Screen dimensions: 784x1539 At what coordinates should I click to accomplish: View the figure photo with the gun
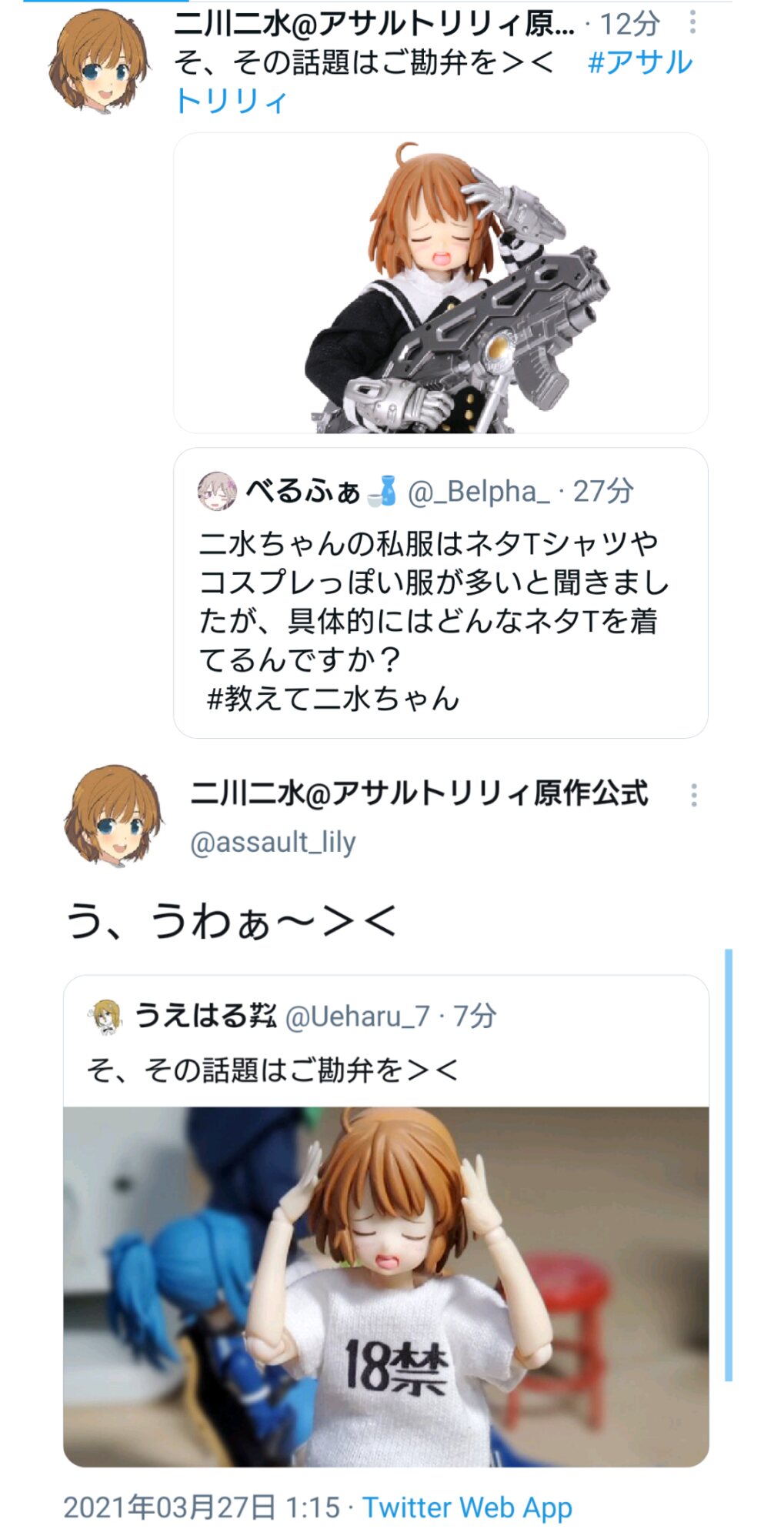[x=440, y=283]
